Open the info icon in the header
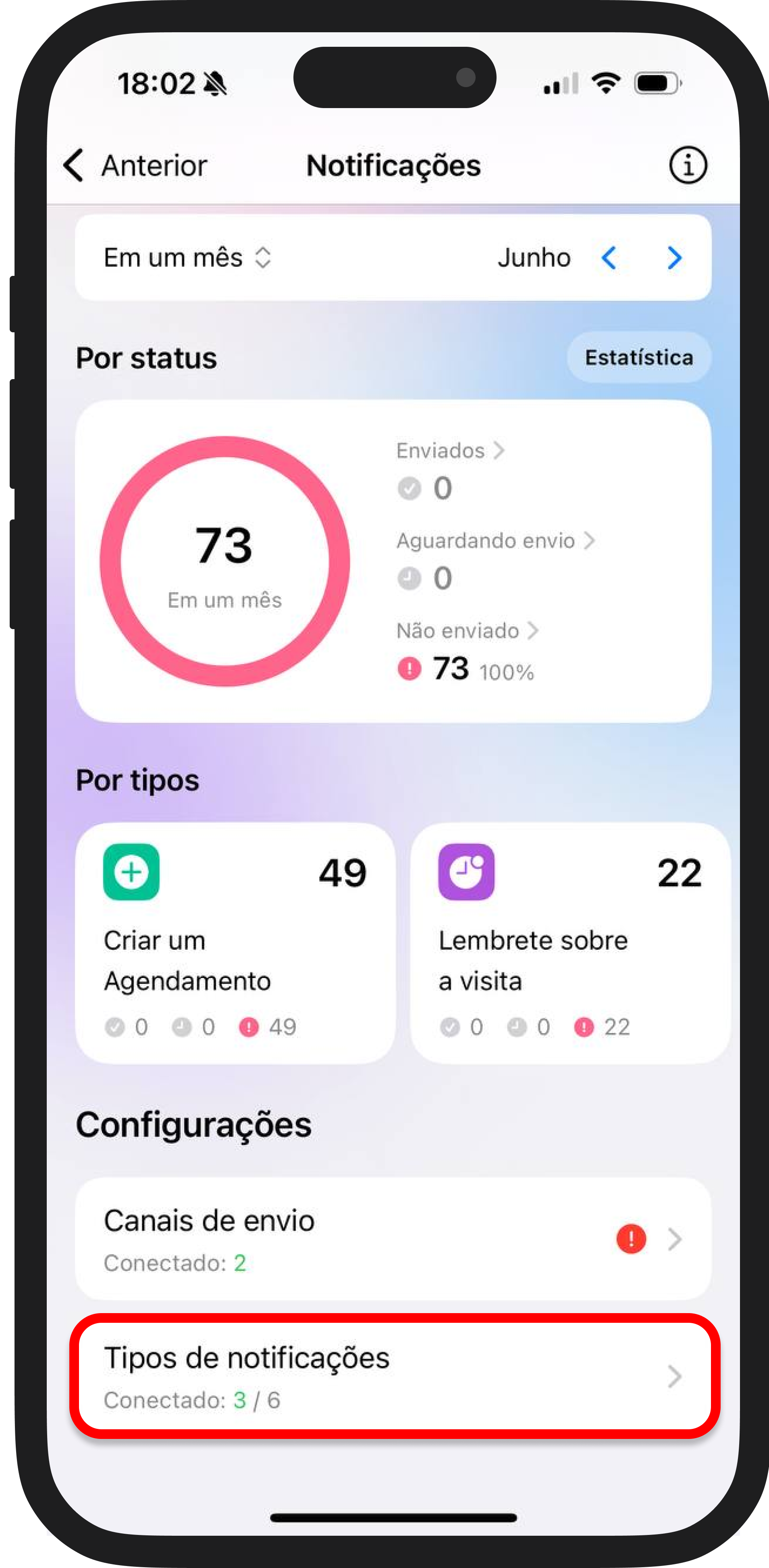 tap(688, 165)
